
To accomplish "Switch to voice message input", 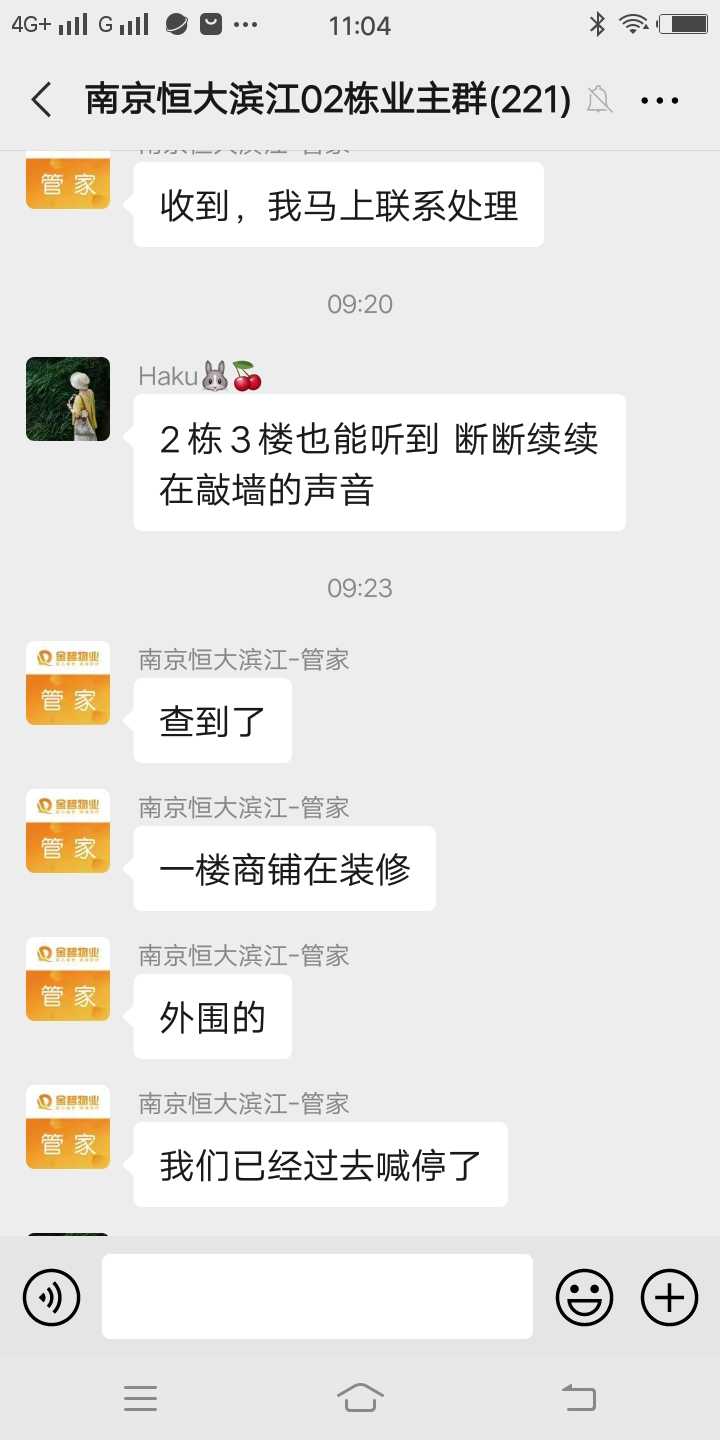I will [51, 1297].
